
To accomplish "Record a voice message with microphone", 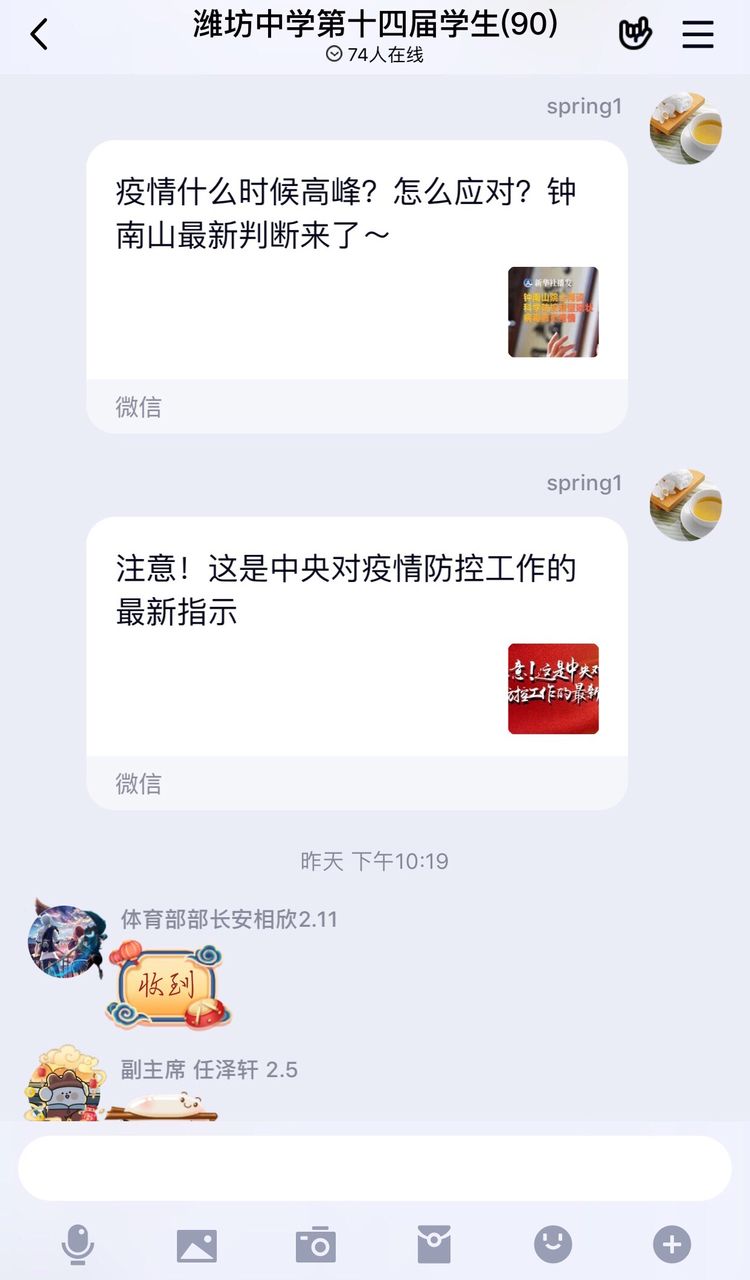I will pyautogui.click(x=77, y=1245).
